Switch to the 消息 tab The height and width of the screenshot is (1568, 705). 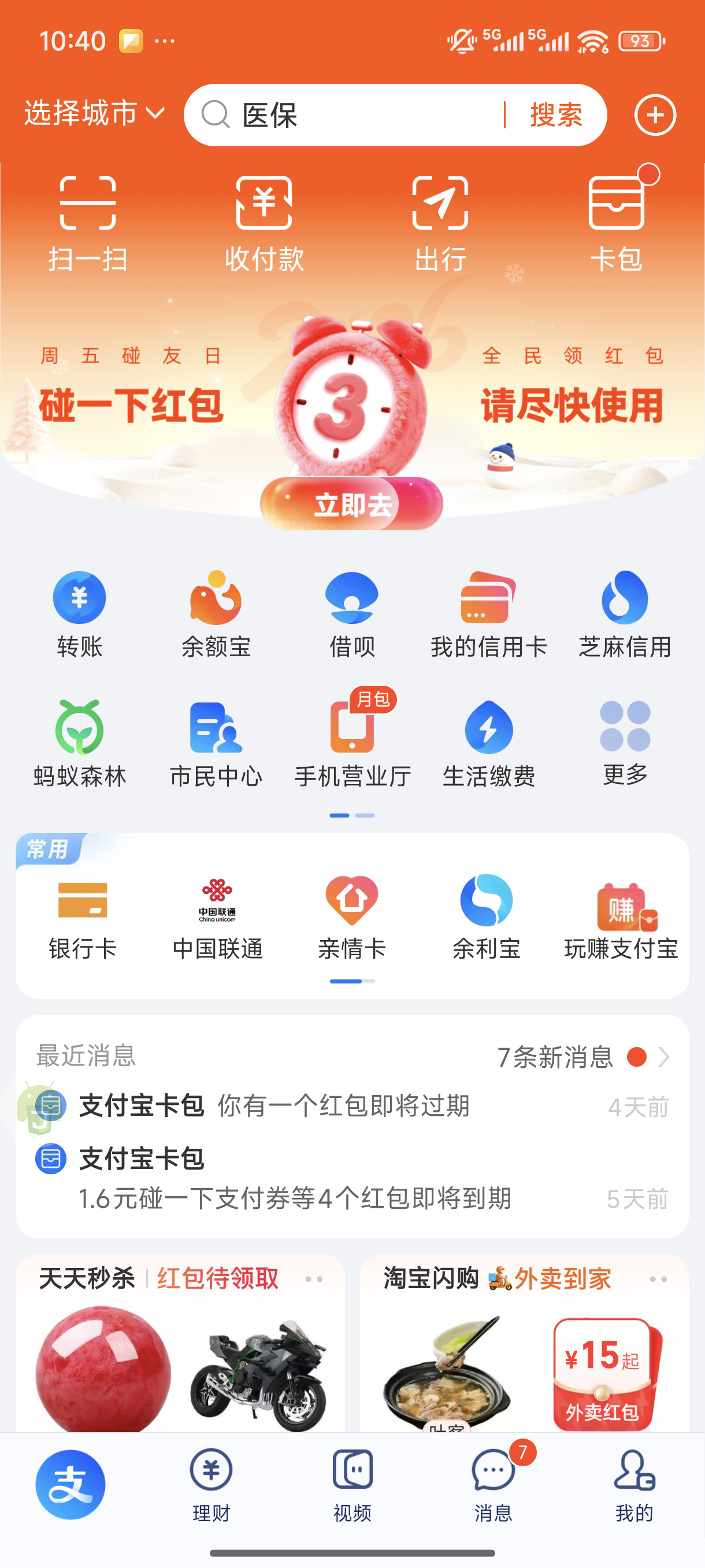click(x=493, y=1485)
